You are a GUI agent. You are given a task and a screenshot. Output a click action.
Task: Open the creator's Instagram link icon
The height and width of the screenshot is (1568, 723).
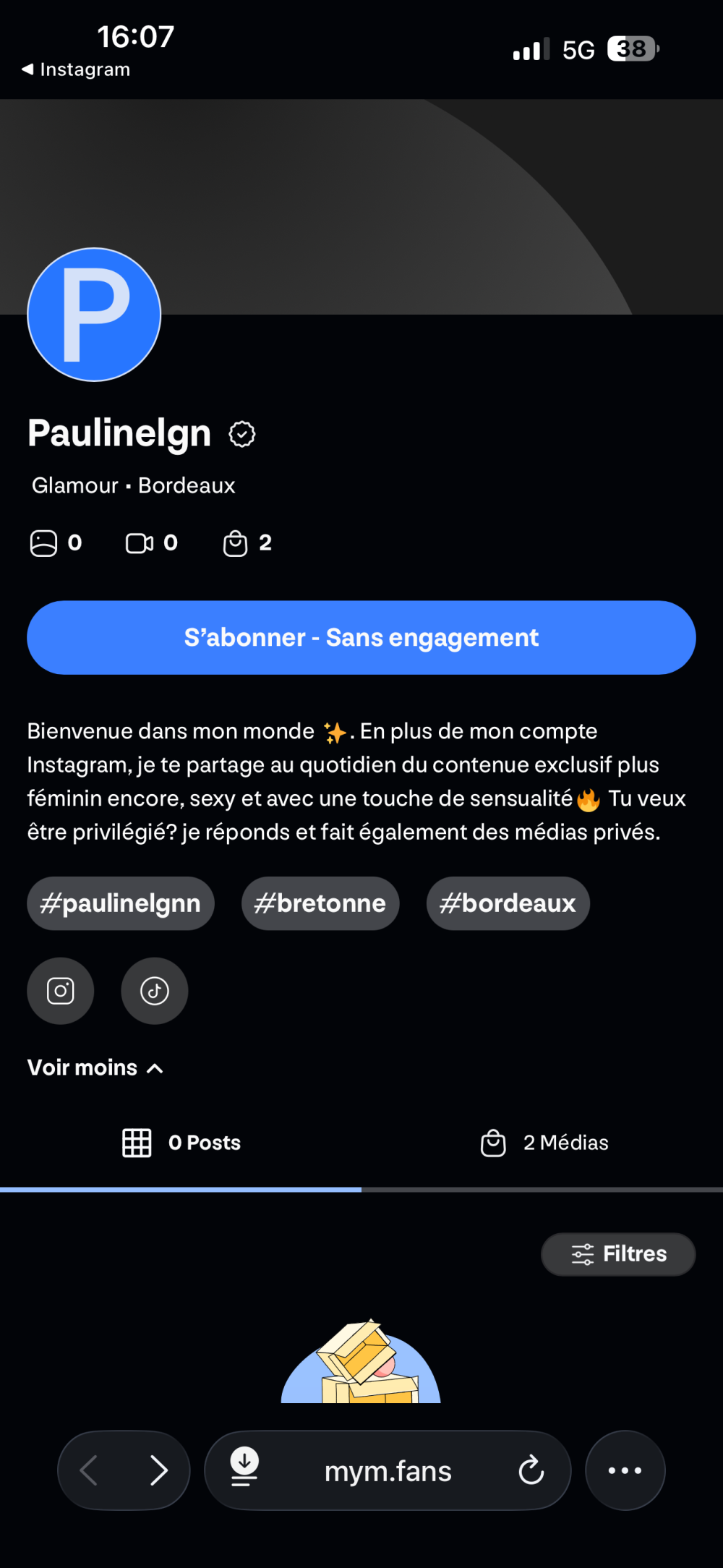(61, 991)
